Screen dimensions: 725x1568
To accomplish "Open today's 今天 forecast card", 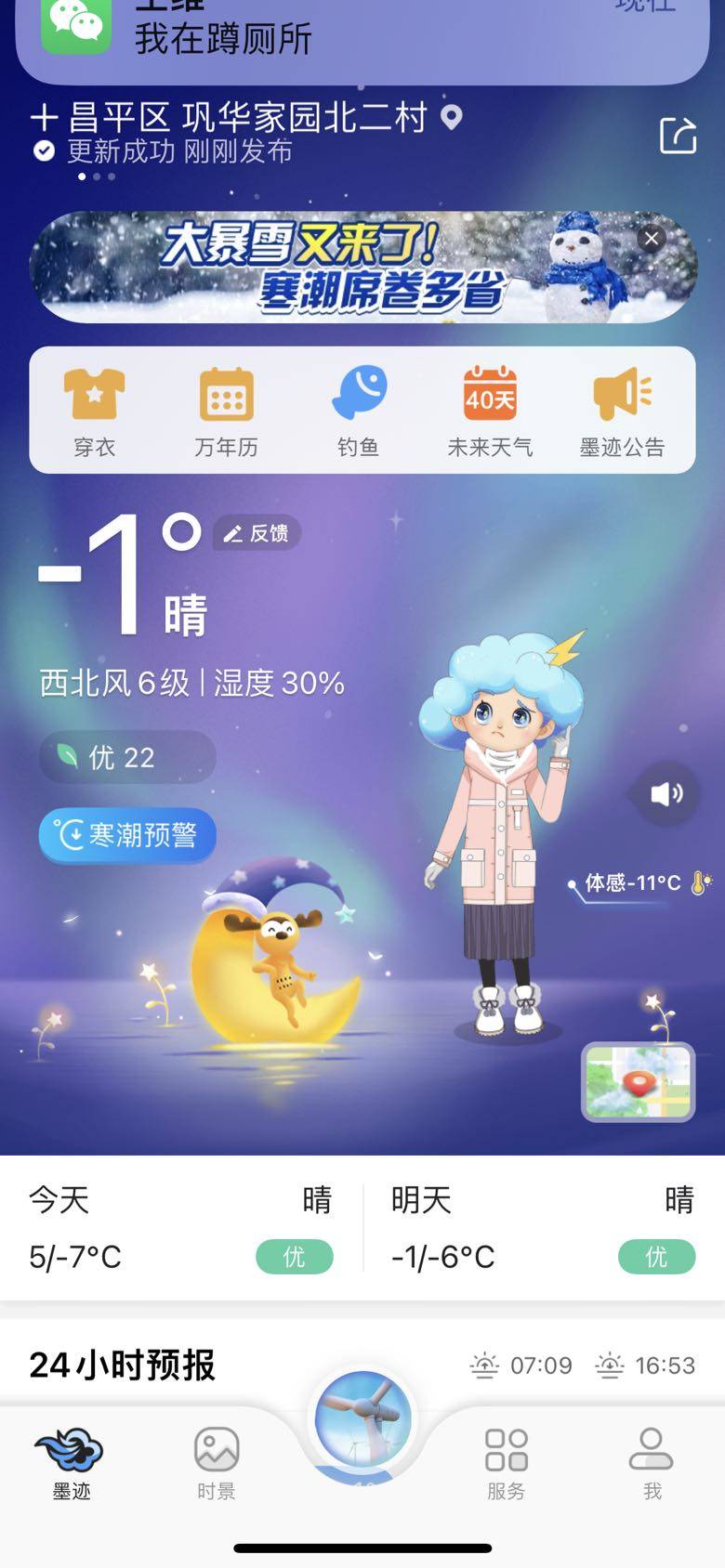I will click(180, 1228).
